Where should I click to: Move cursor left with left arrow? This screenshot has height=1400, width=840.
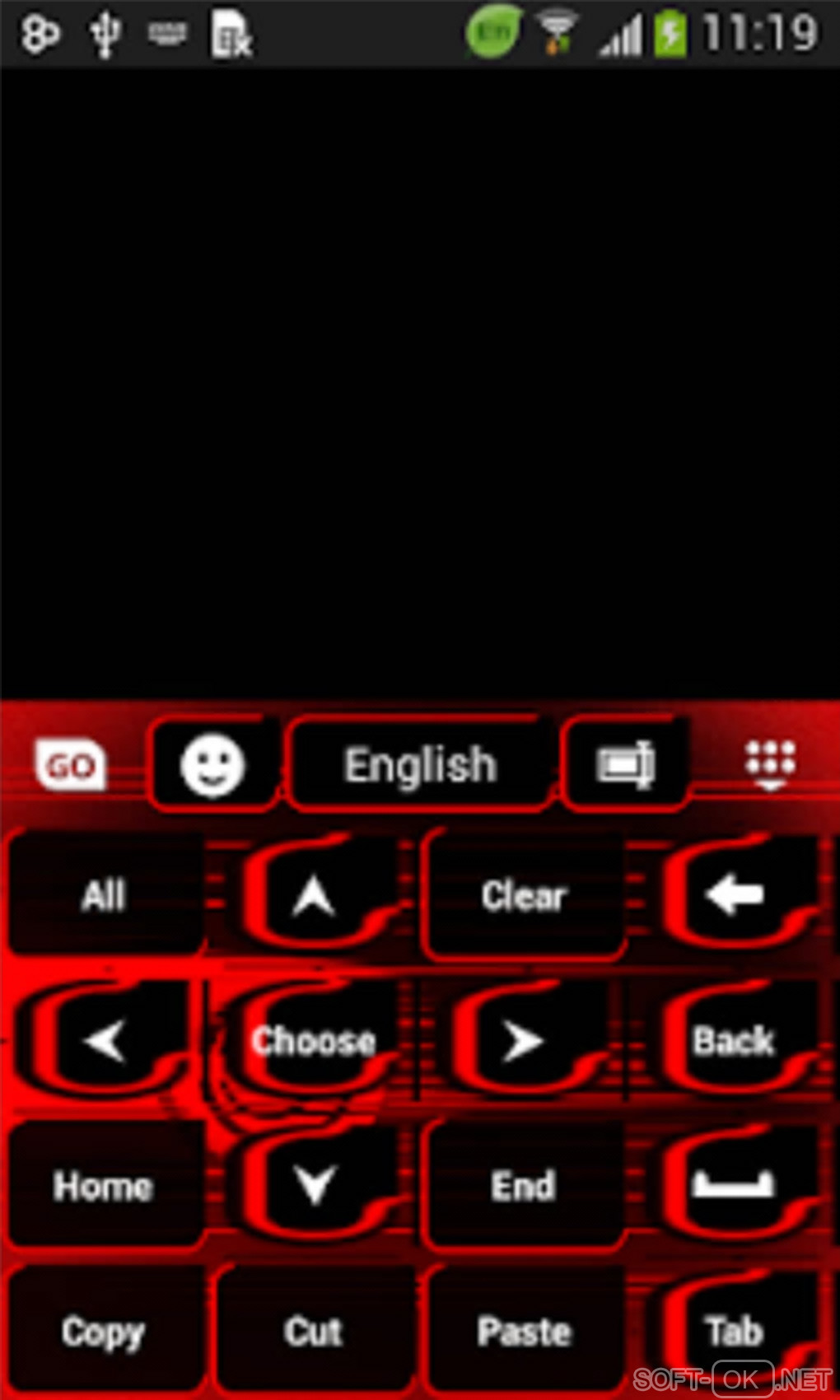[x=105, y=1042]
